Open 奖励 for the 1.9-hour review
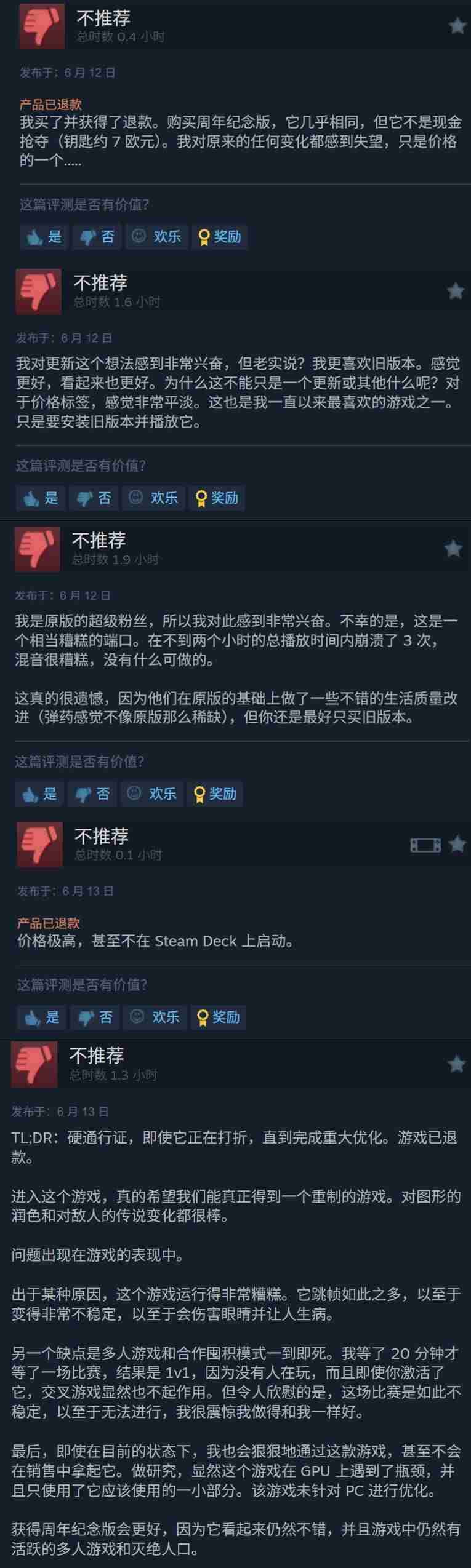Viewport: 471px width, 1568px height. [215, 794]
